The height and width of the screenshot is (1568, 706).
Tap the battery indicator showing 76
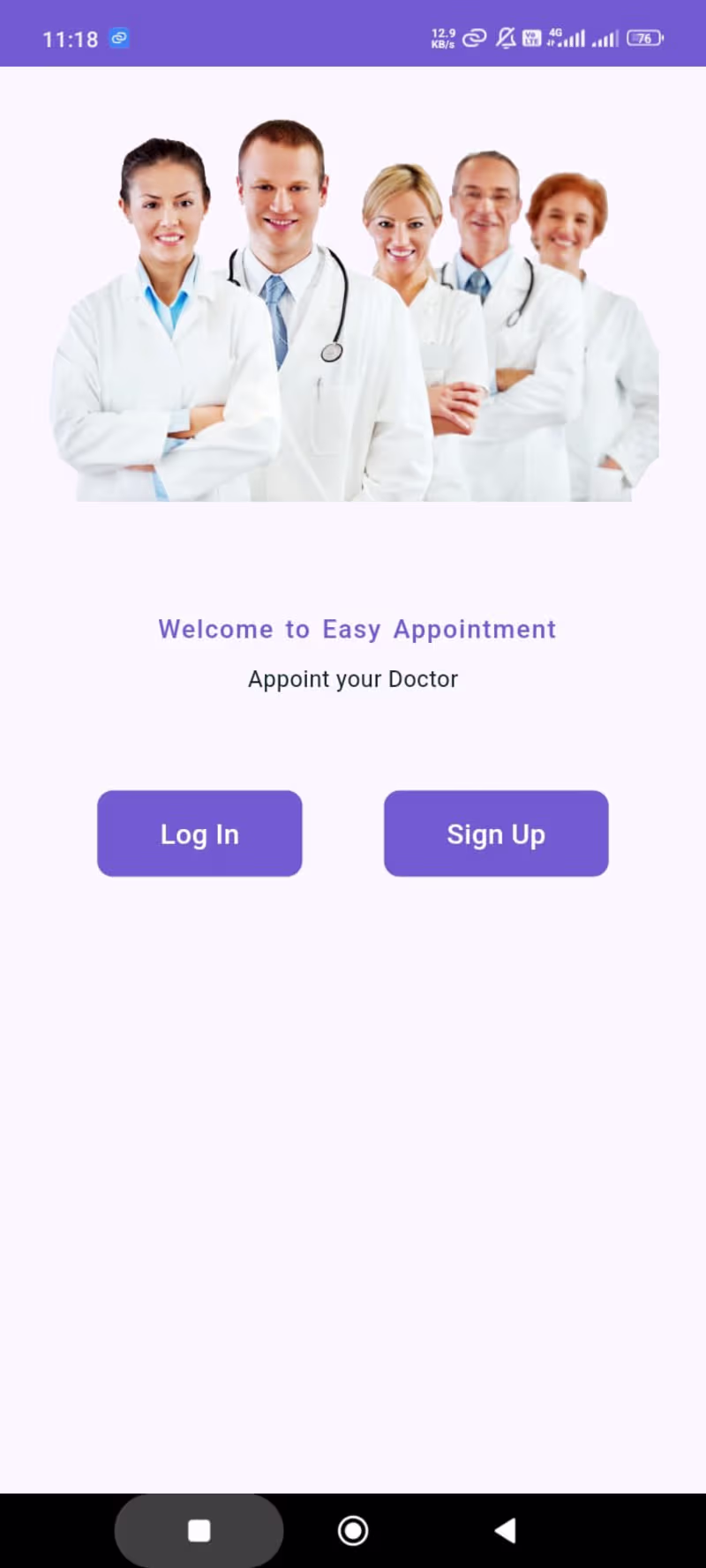(x=643, y=39)
